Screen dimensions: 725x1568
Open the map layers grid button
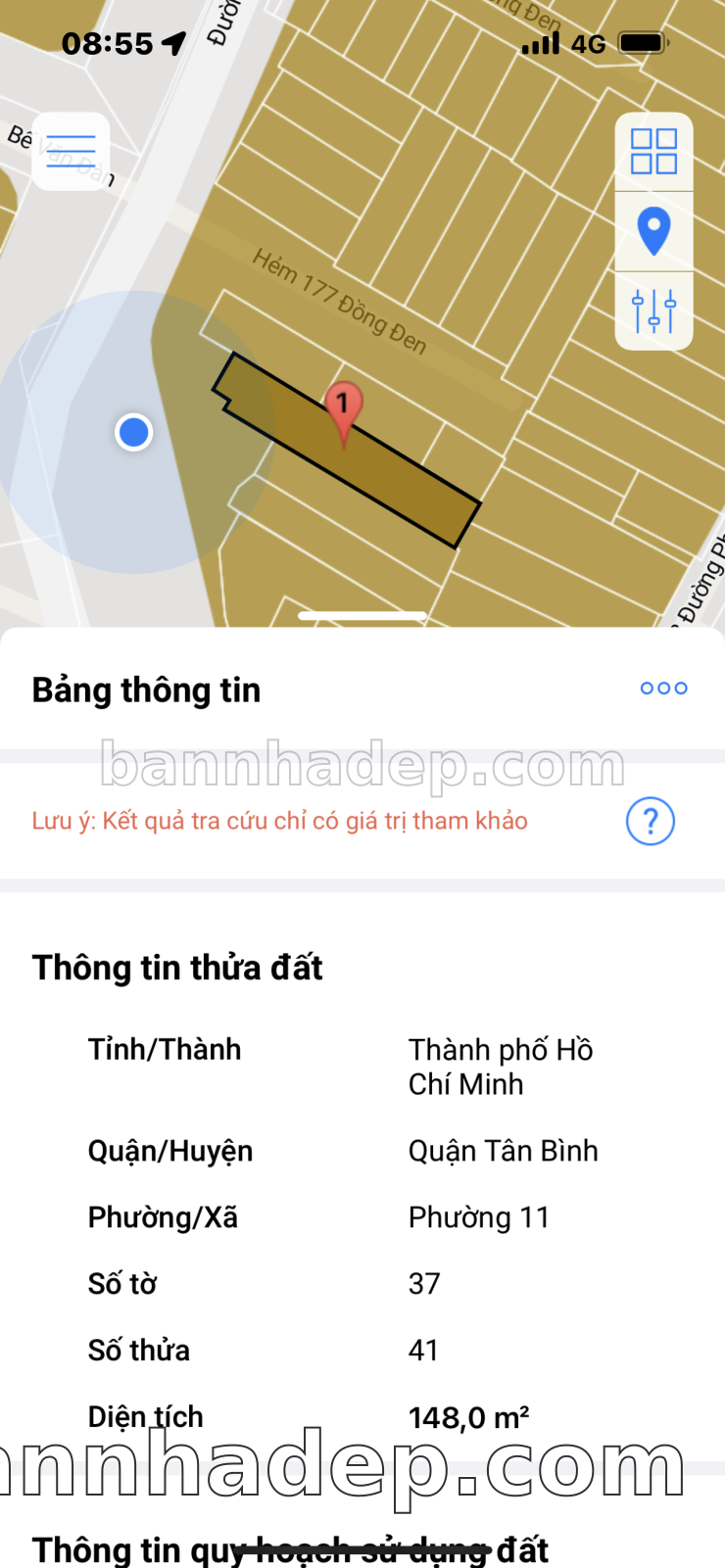(653, 152)
